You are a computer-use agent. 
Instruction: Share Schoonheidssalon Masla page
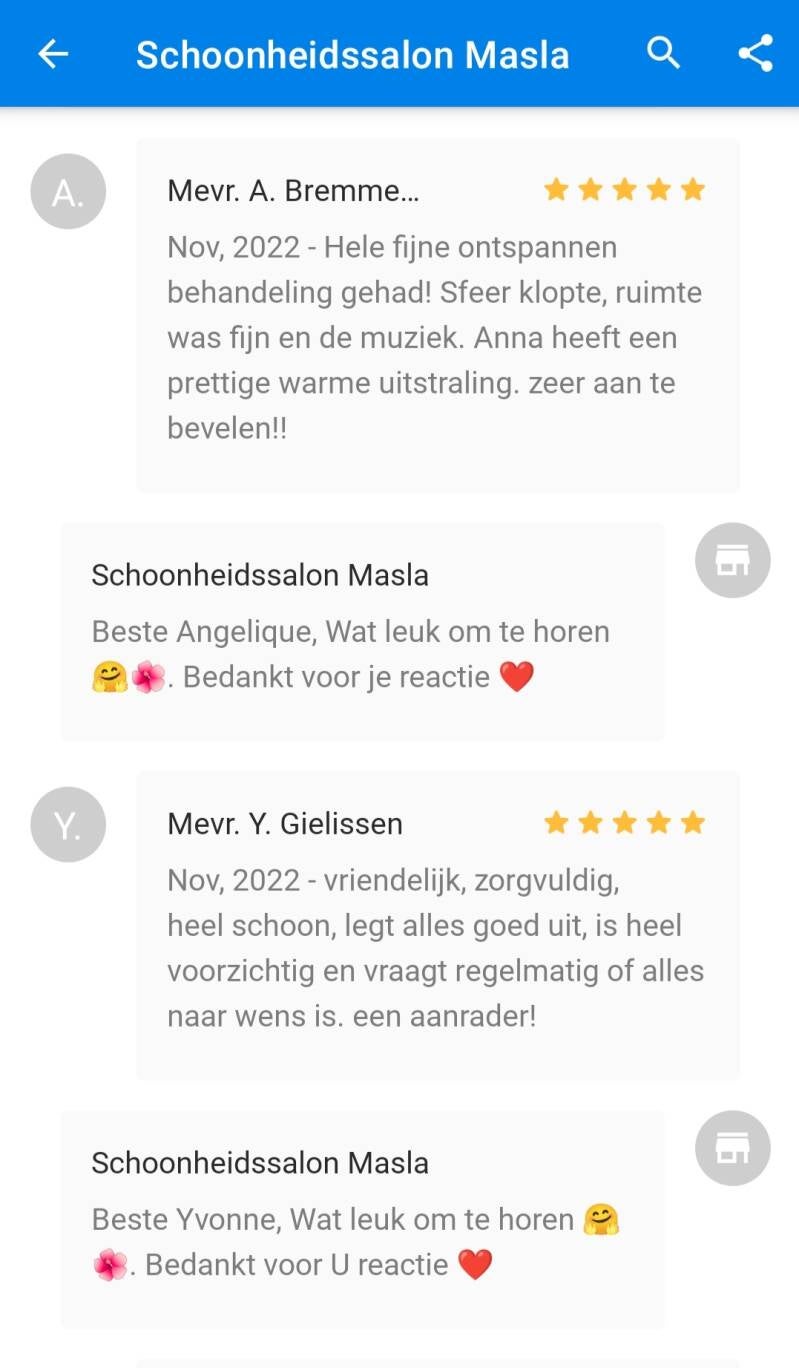[x=756, y=53]
